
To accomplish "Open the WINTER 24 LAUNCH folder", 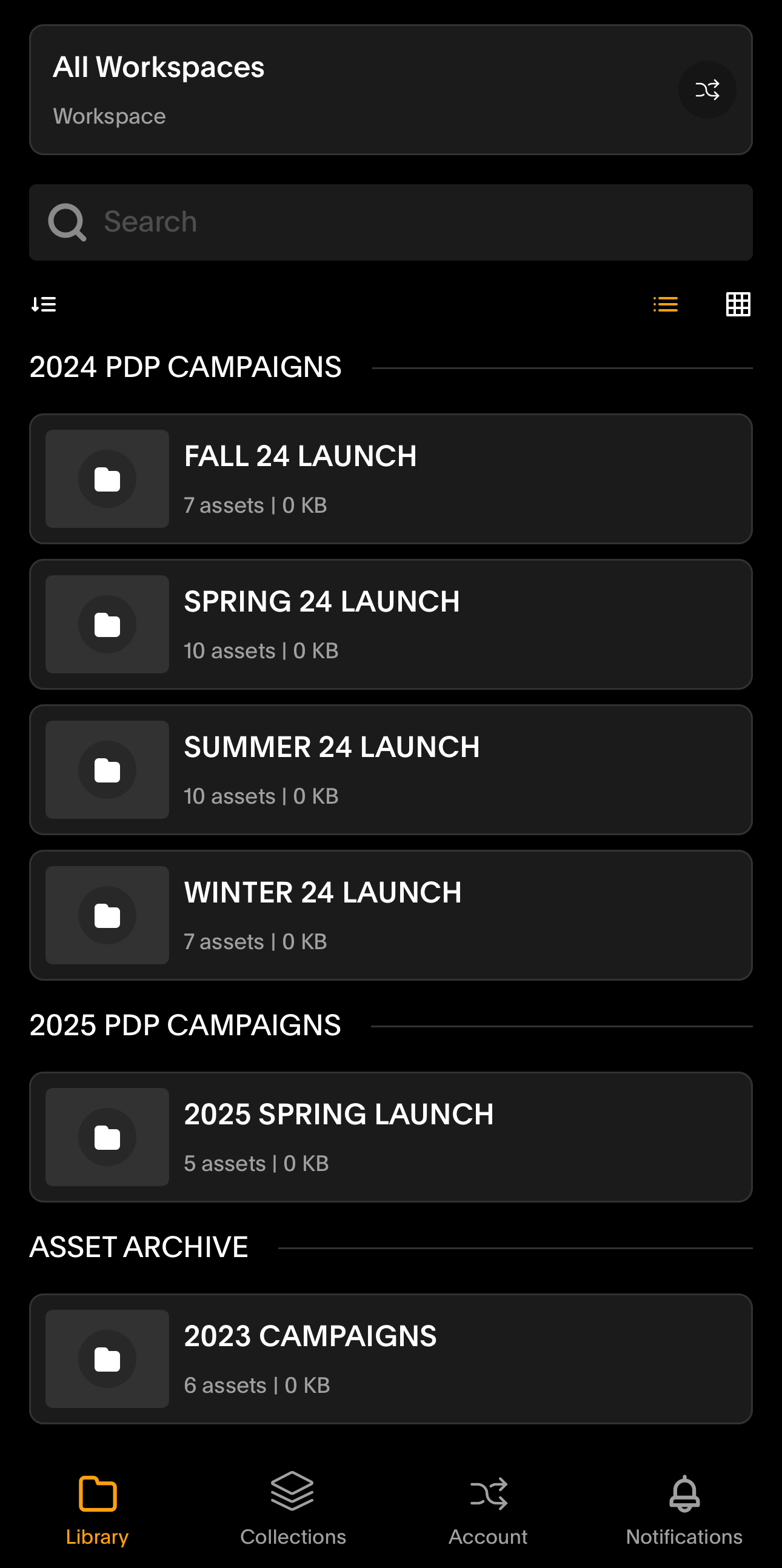I will tap(390, 915).
